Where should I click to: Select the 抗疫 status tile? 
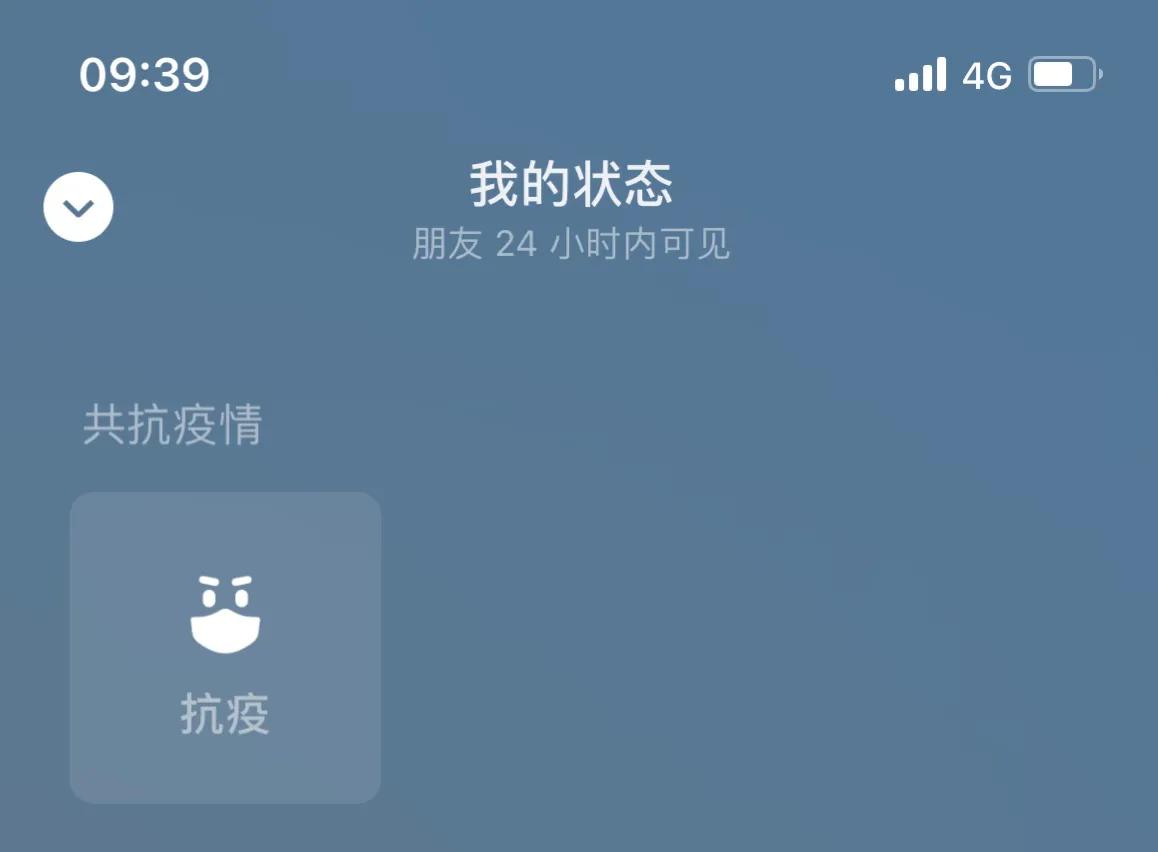tap(225, 647)
